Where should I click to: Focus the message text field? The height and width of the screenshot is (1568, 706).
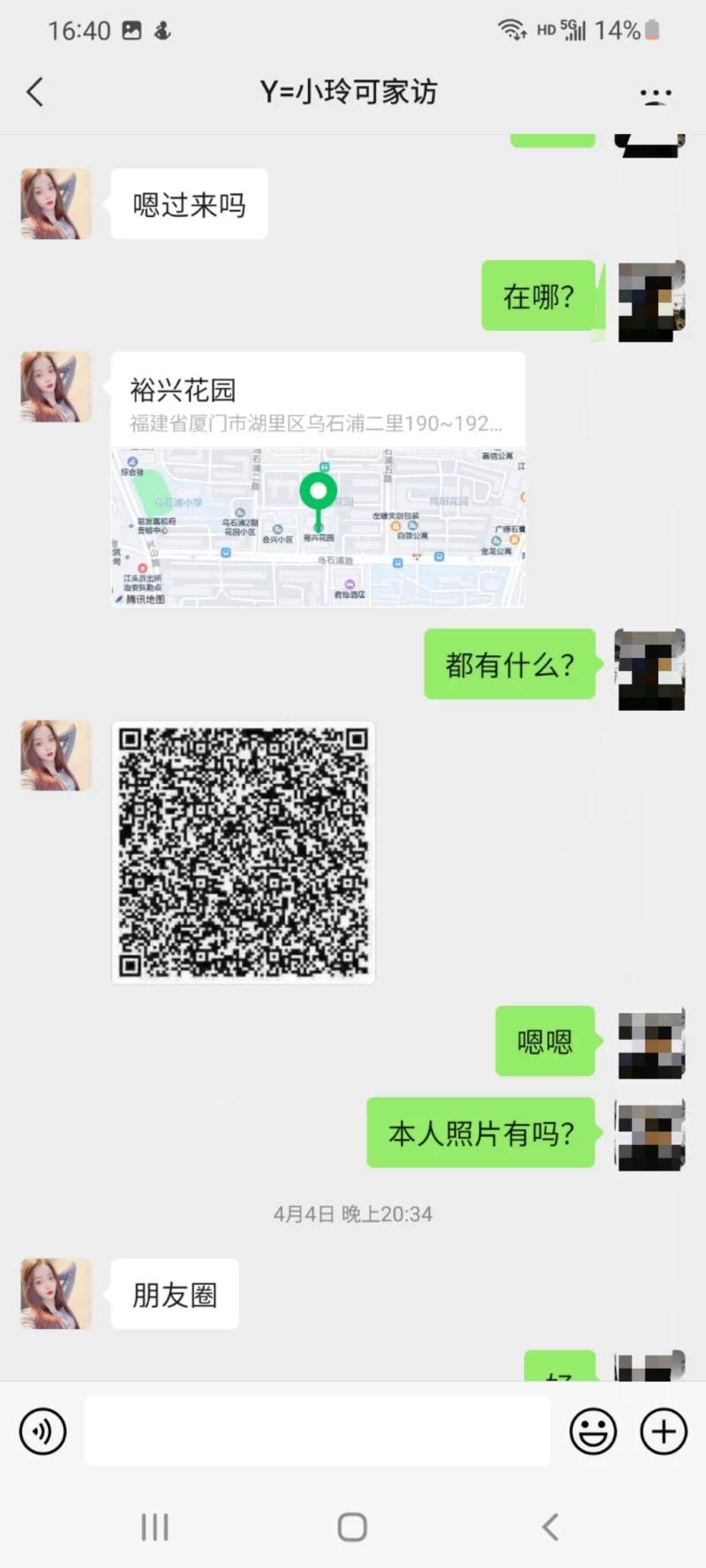click(x=318, y=1430)
